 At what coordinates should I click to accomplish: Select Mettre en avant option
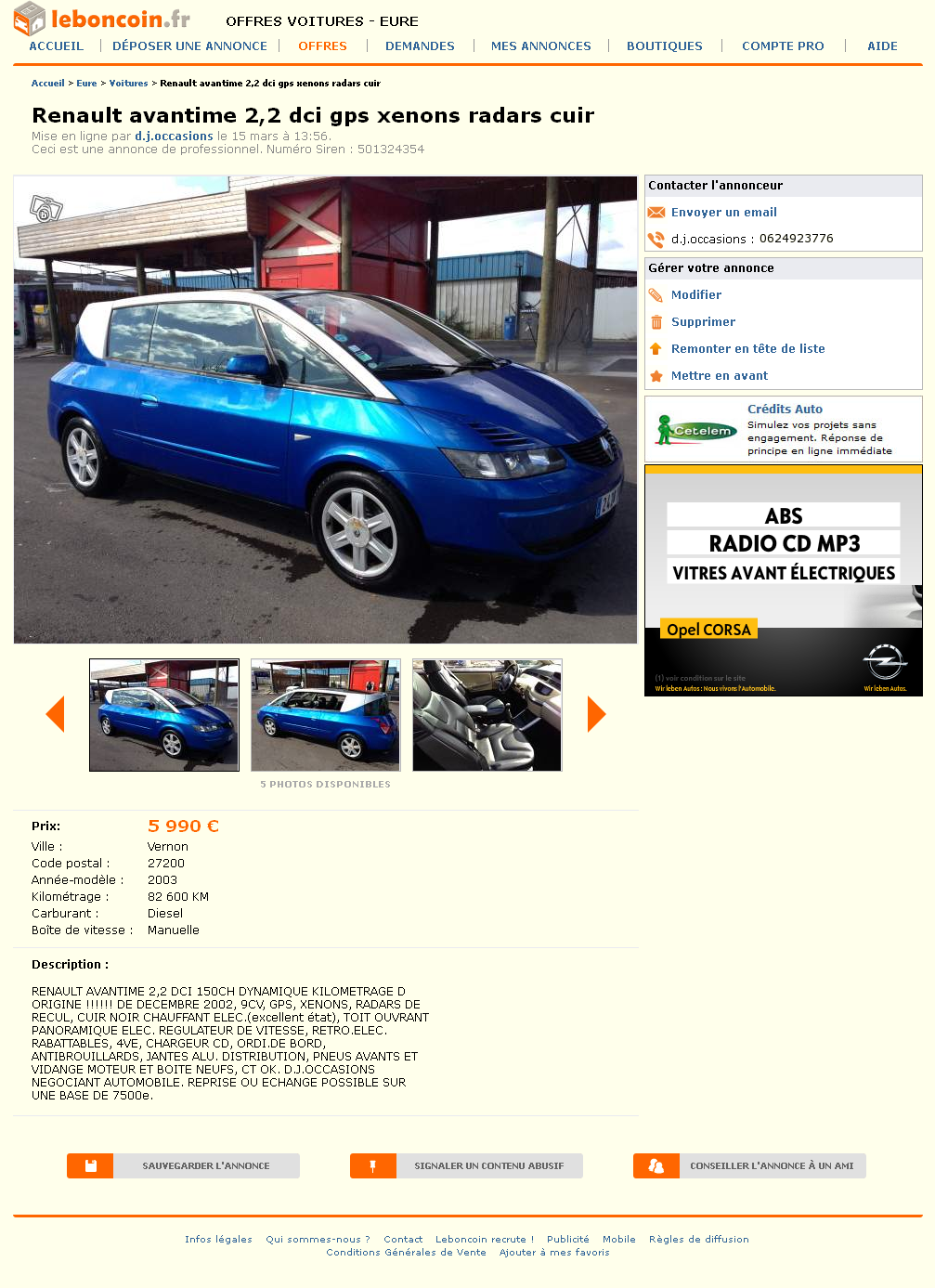(719, 376)
